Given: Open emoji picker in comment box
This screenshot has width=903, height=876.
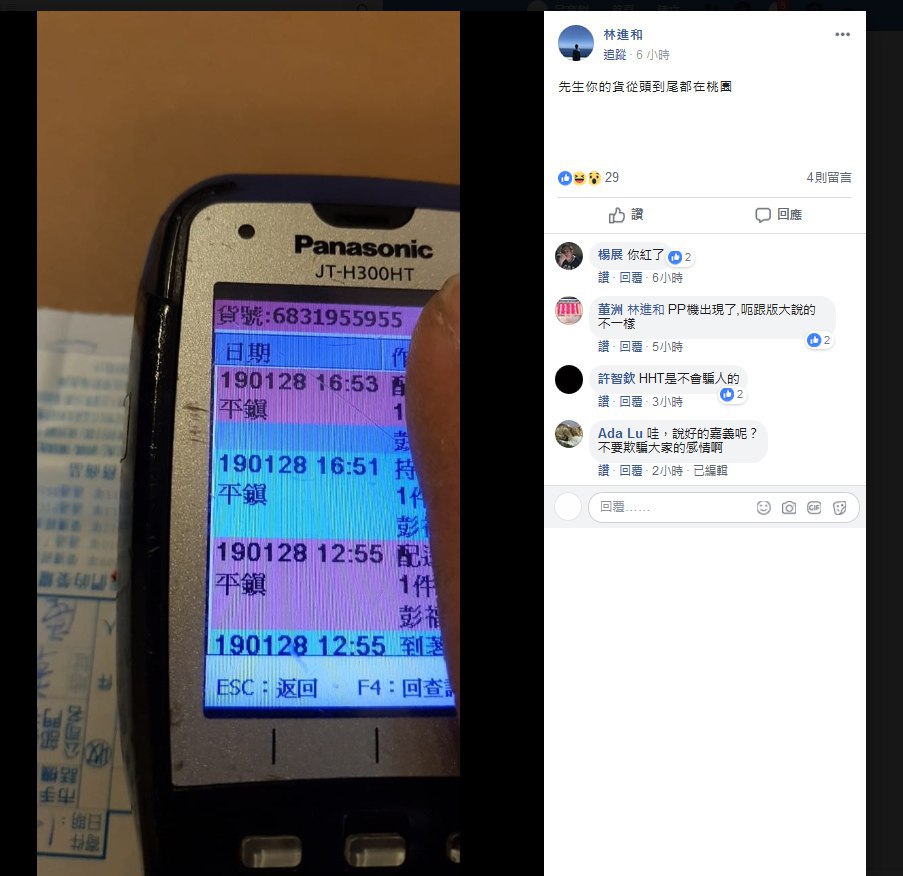Looking at the screenshot, I should click(x=764, y=508).
